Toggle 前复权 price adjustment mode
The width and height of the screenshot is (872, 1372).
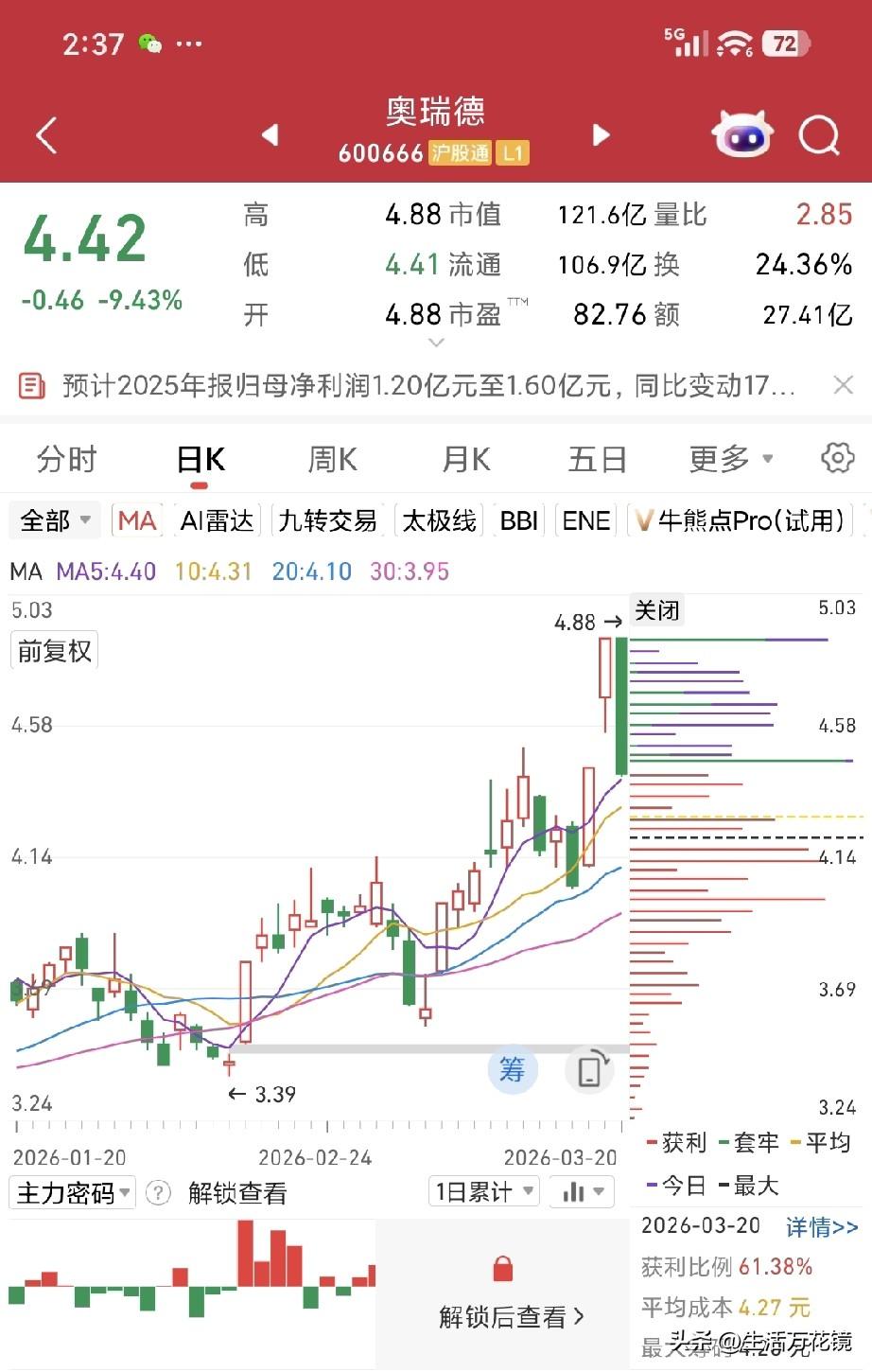click(x=54, y=649)
